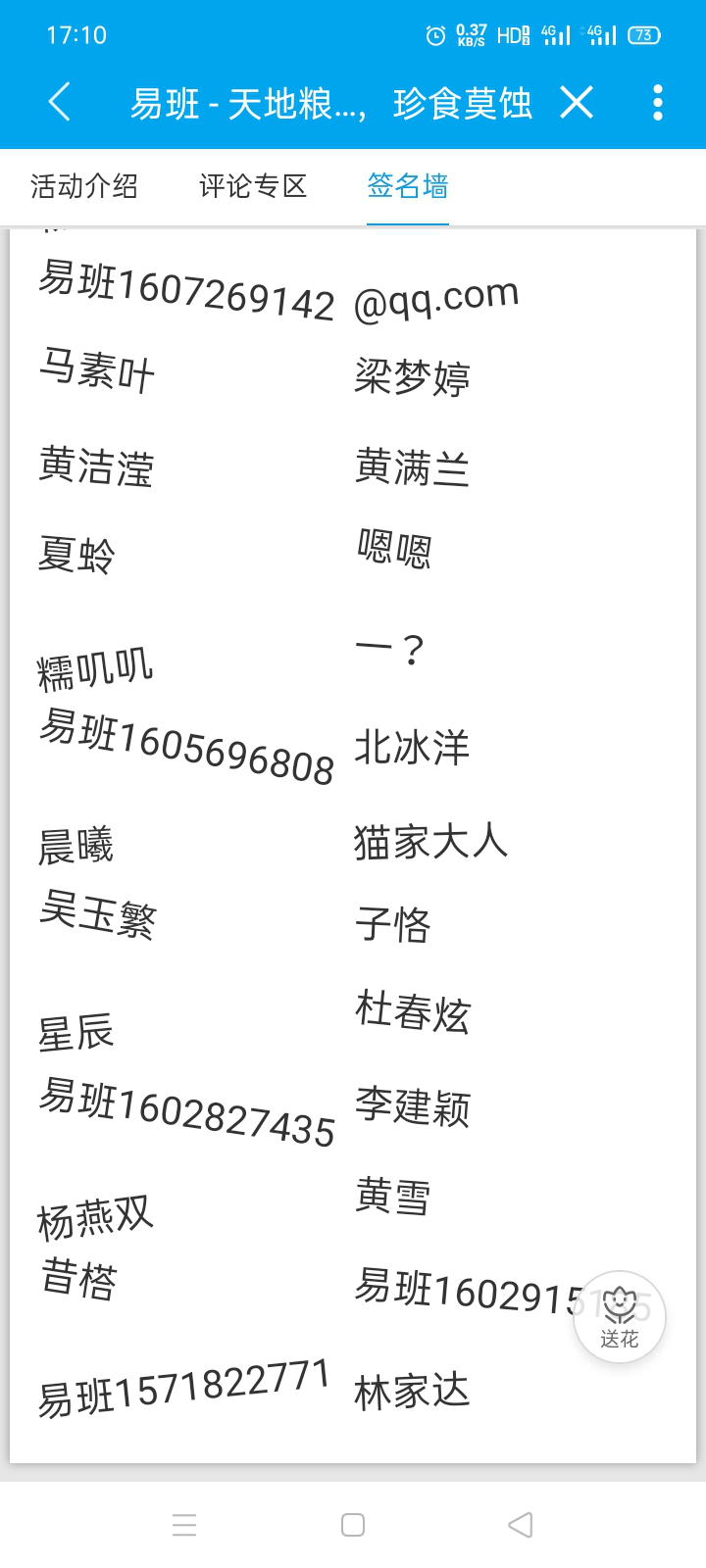The width and height of the screenshot is (706, 1568).
Task: Tap the 送花 floating button
Action: (620, 1317)
